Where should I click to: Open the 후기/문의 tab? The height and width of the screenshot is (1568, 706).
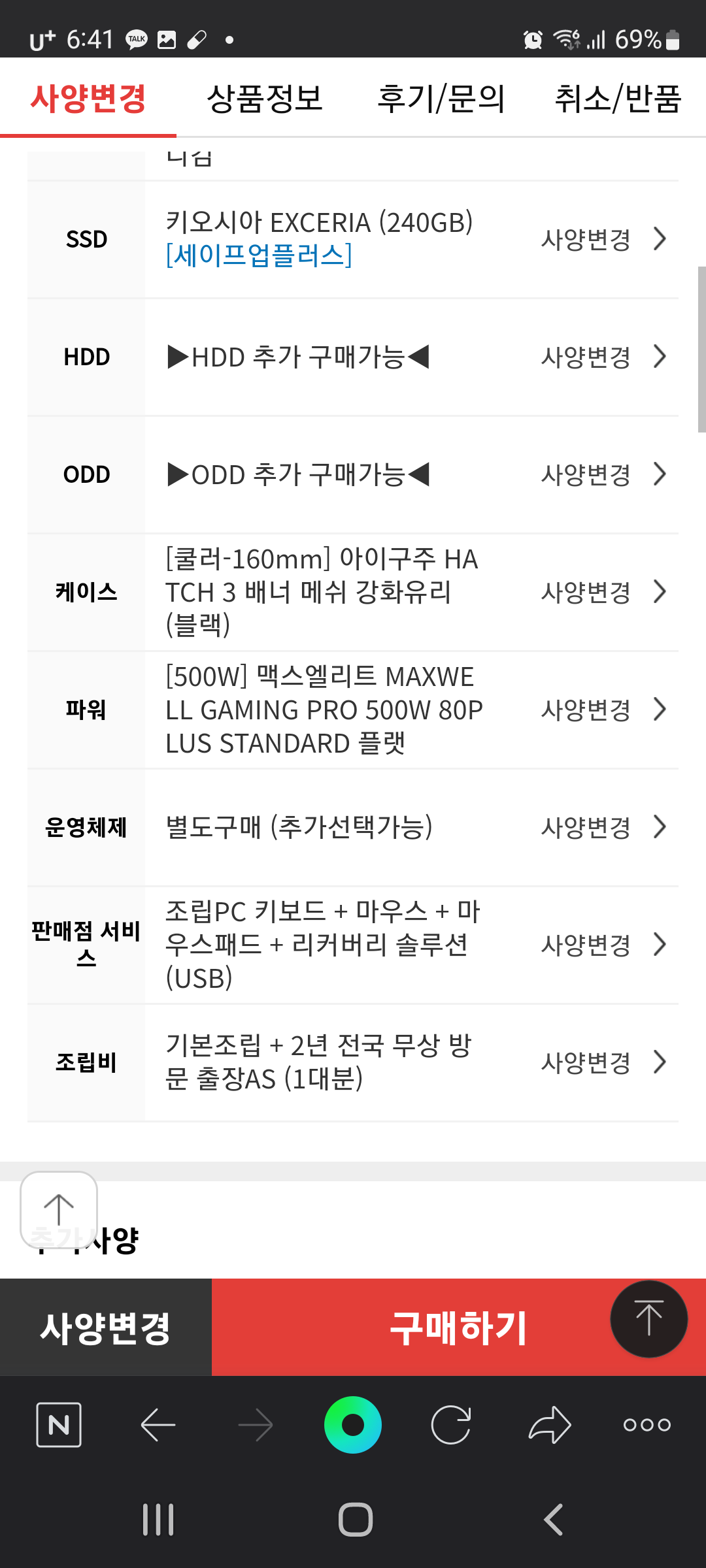tap(441, 99)
